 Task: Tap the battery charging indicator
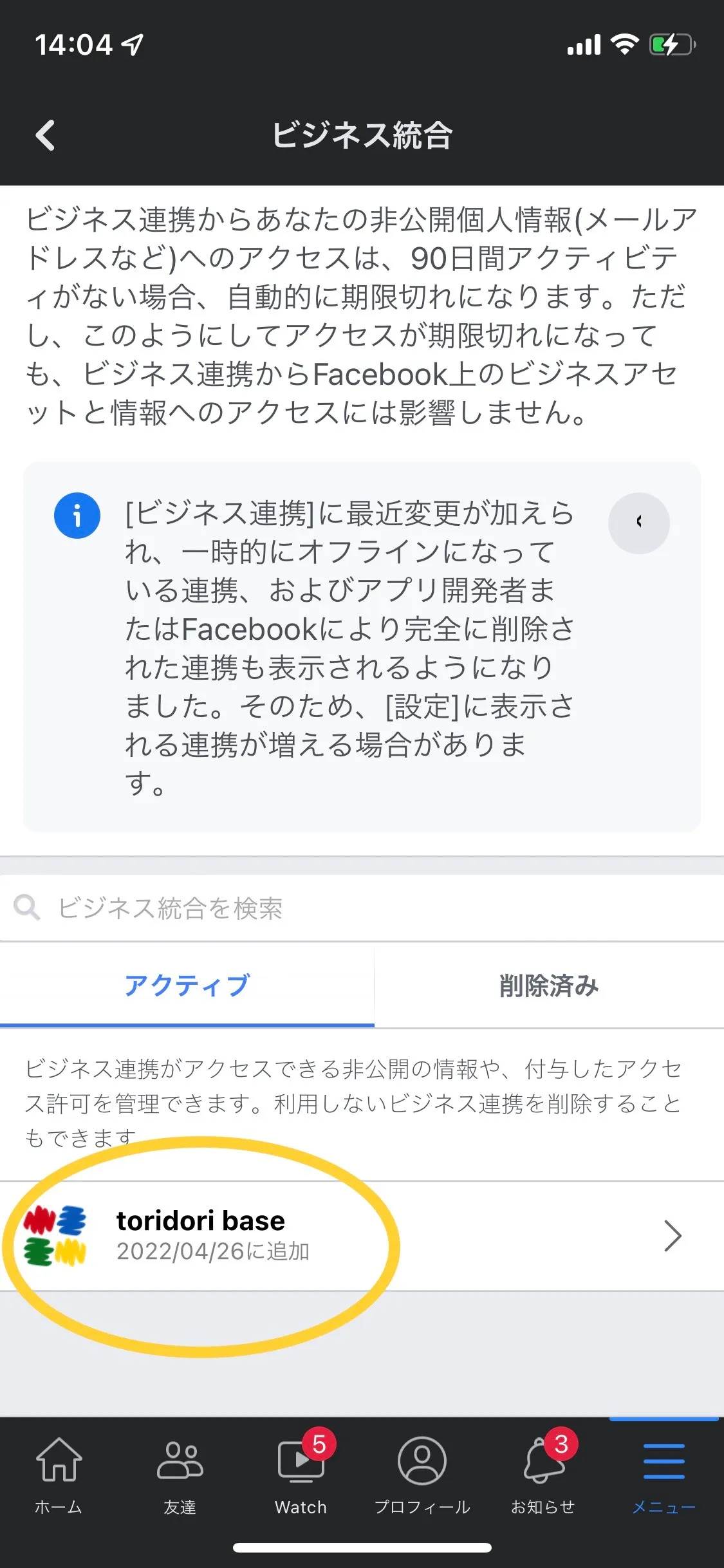click(671, 44)
